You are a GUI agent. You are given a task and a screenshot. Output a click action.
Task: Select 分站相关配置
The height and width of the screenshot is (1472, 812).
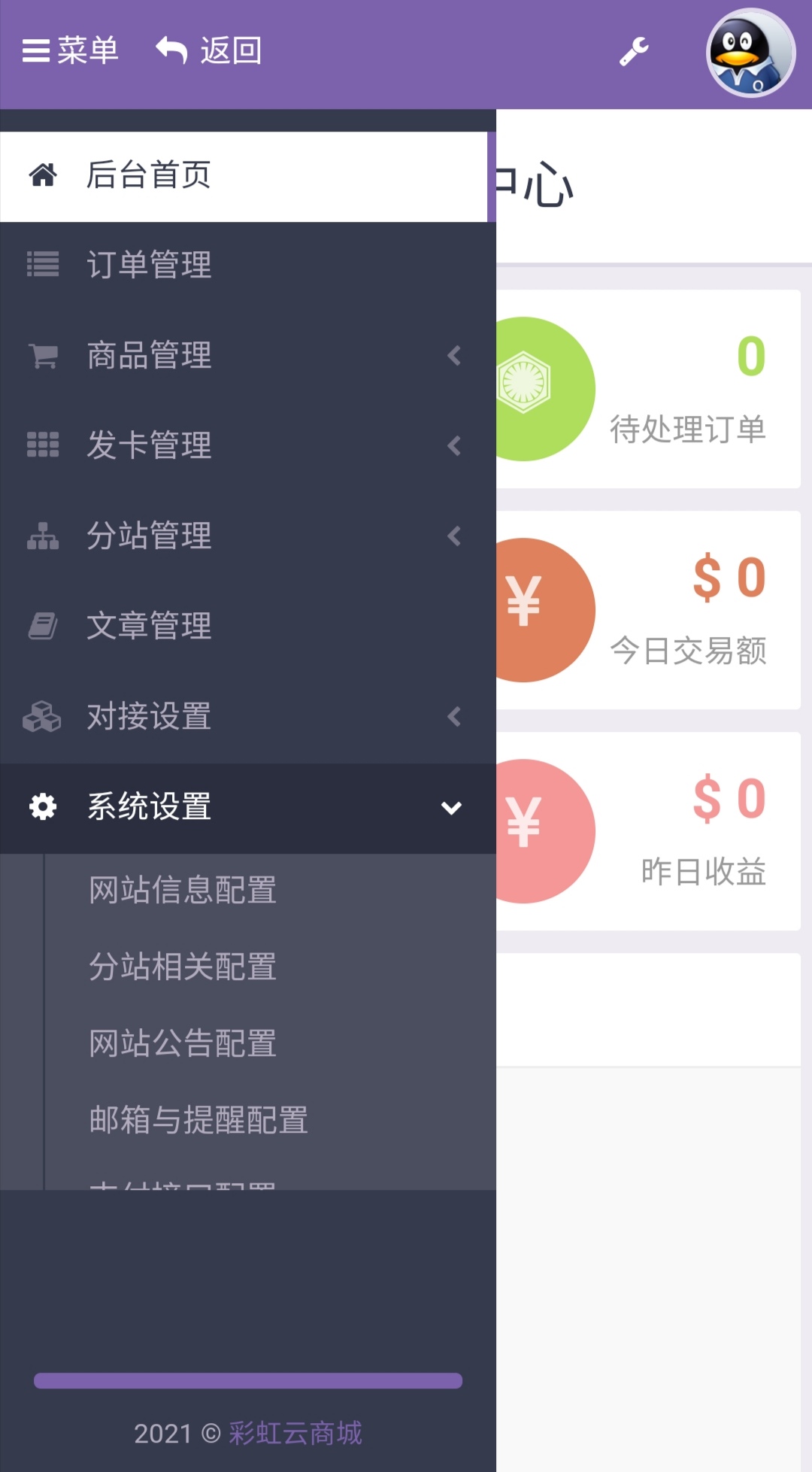click(183, 967)
